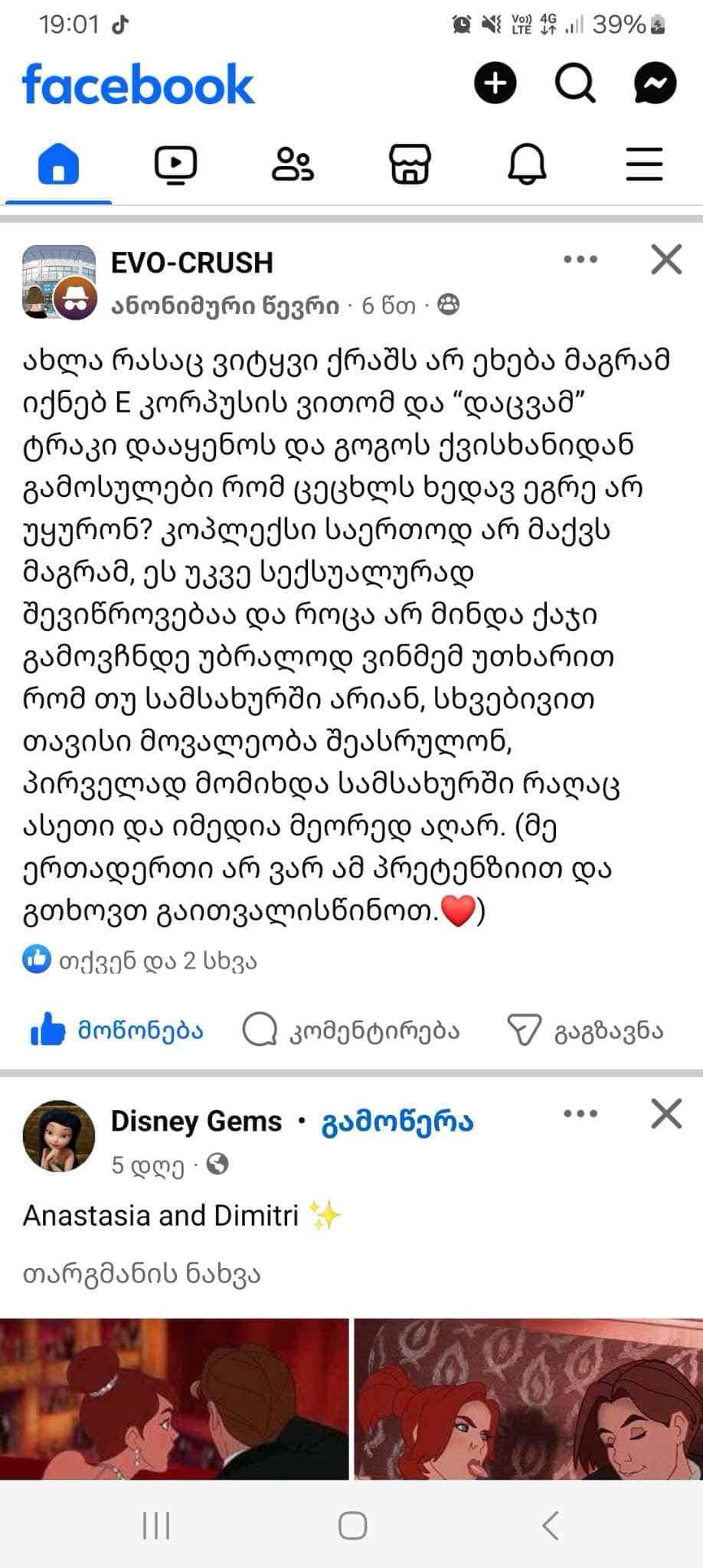Open the EVO-CRUSH group page
This screenshot has height=1568, width=703.
tap(191, 263)
